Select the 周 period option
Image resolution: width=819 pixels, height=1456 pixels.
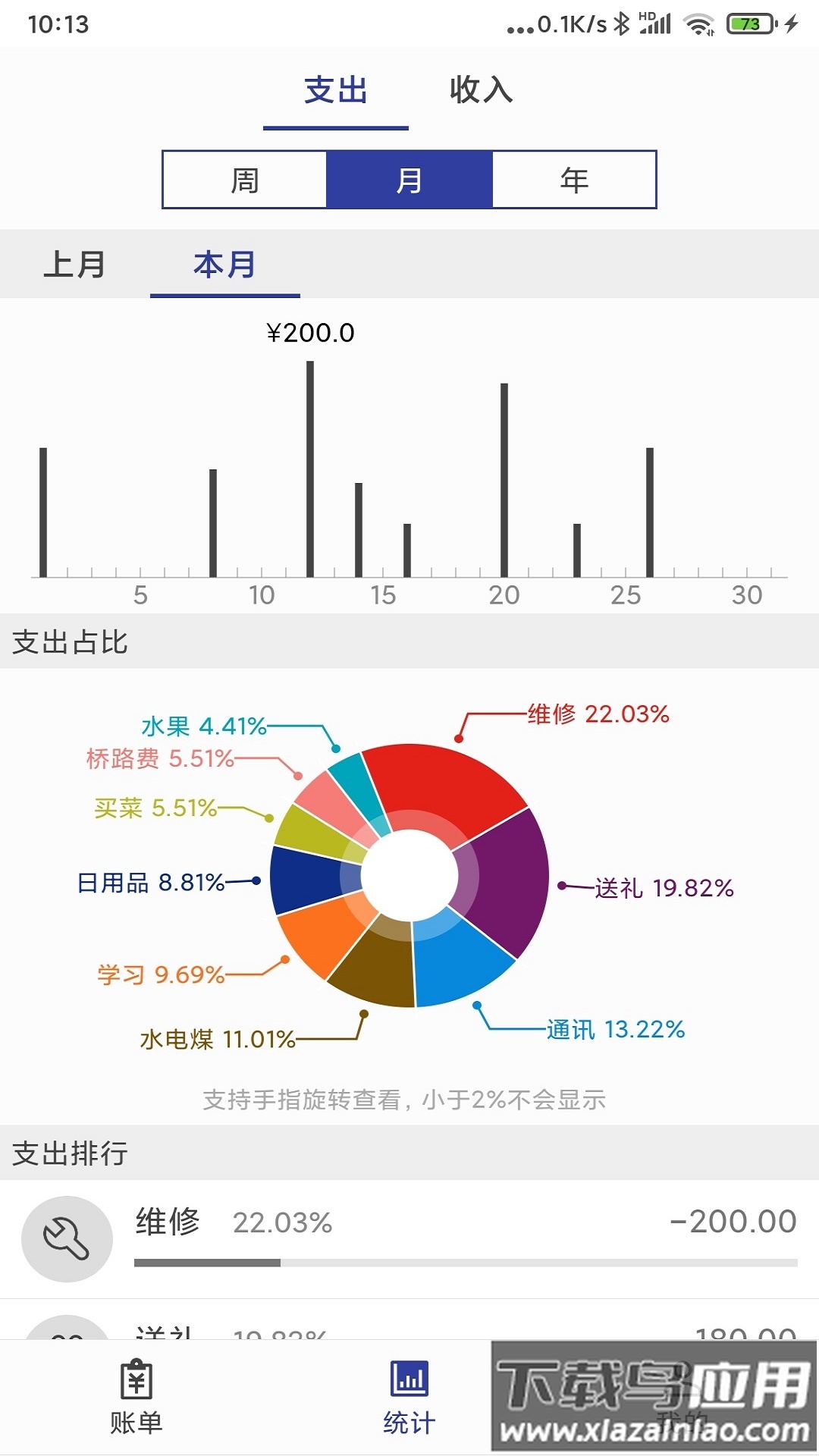tap(244, 180)
